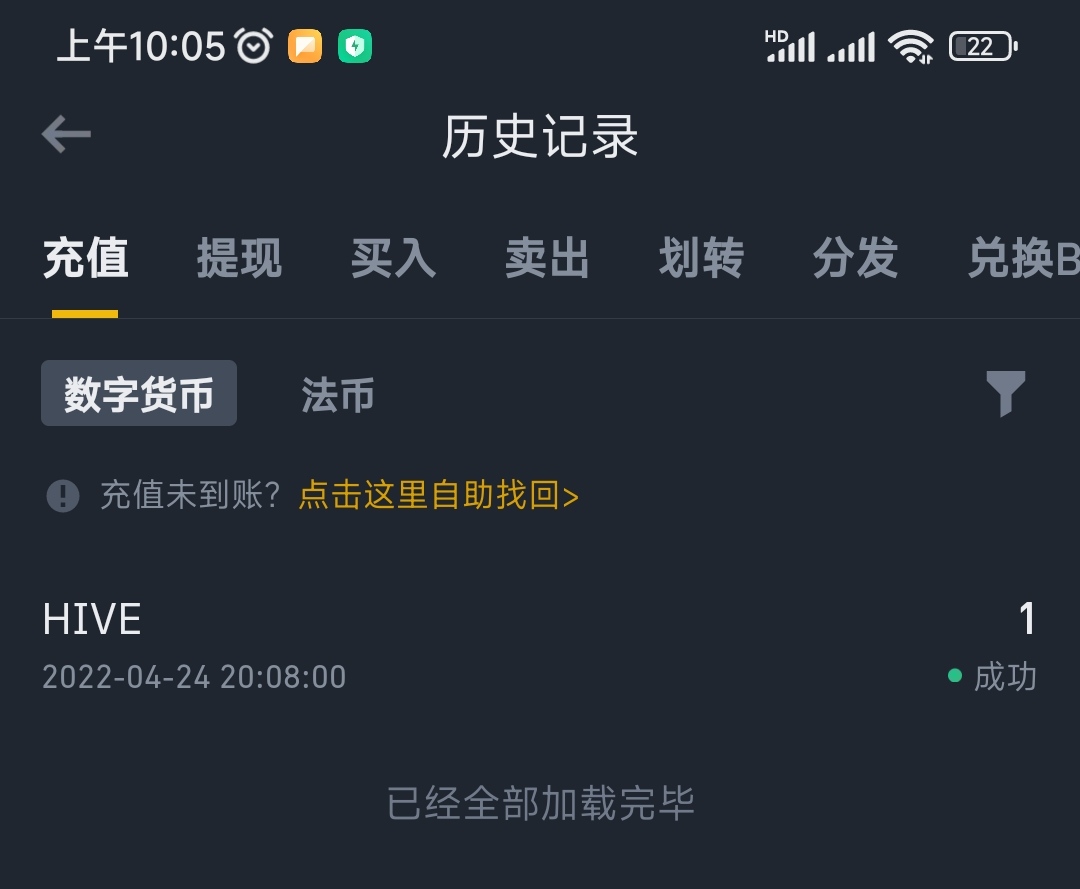Tap the 点击这里自助找回 link
The width and height of the screenshot is (1080, 889).
438,495
